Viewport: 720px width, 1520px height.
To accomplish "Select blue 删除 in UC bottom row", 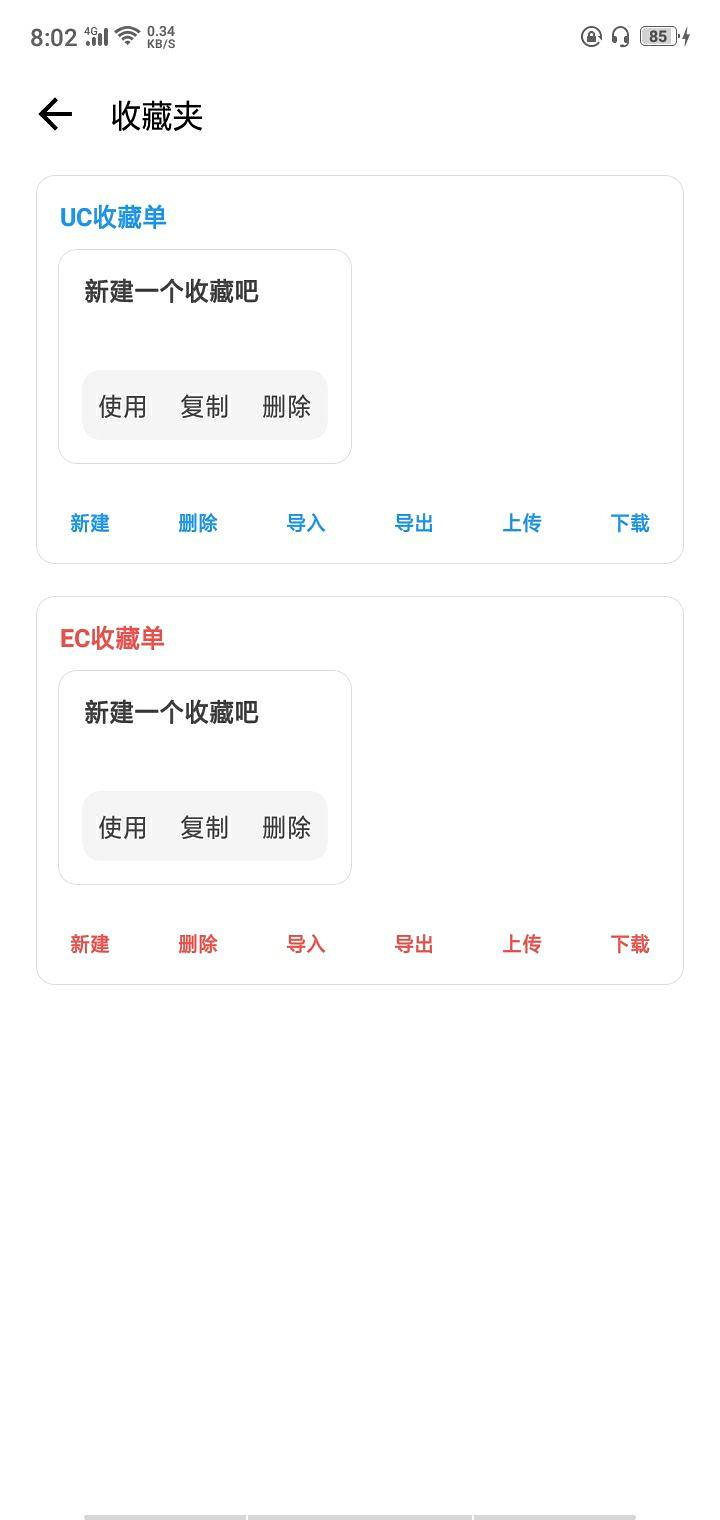I will [x=198, y=523].
